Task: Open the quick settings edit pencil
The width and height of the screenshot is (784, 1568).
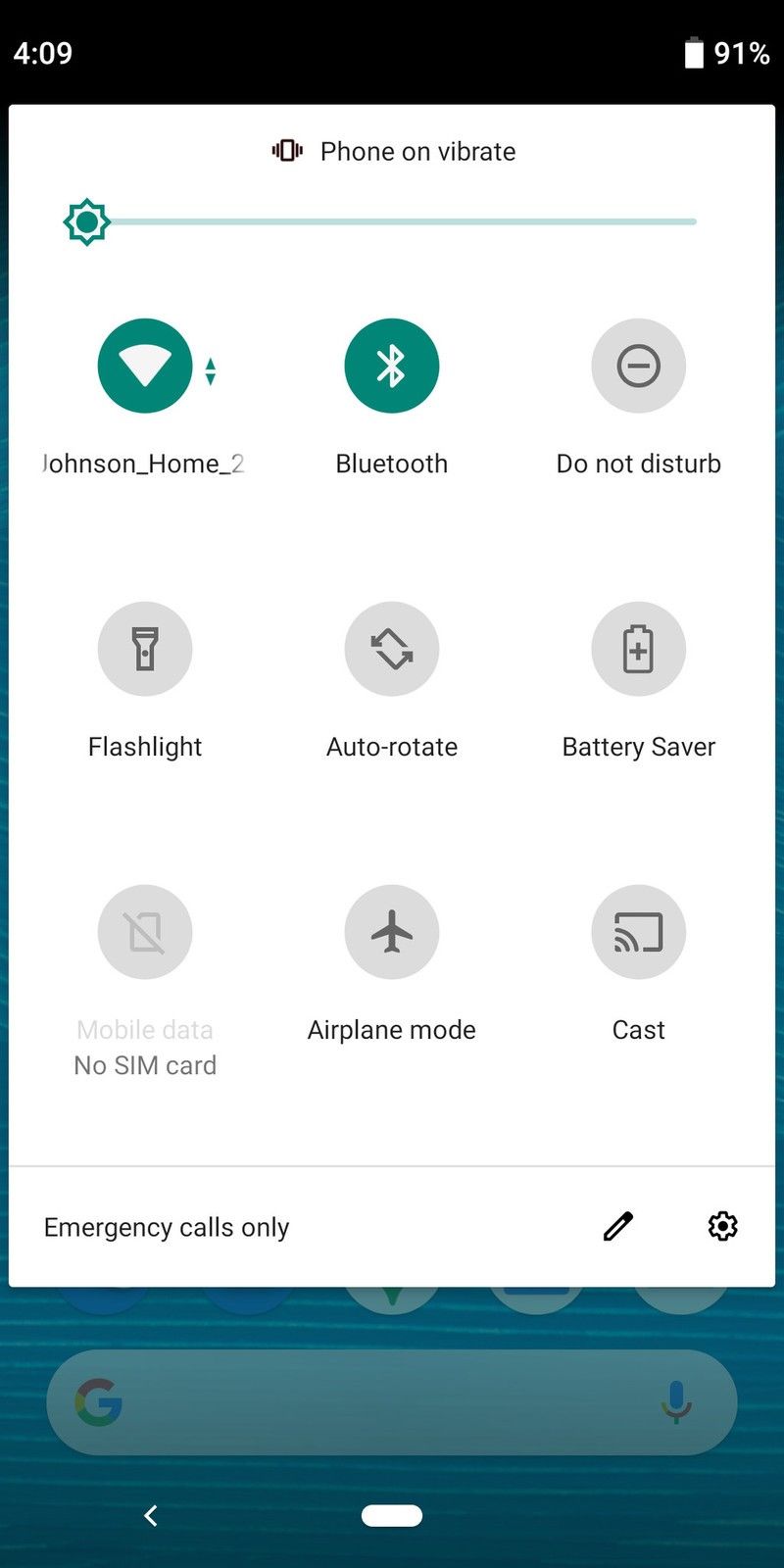Action: pos(616,1226)
